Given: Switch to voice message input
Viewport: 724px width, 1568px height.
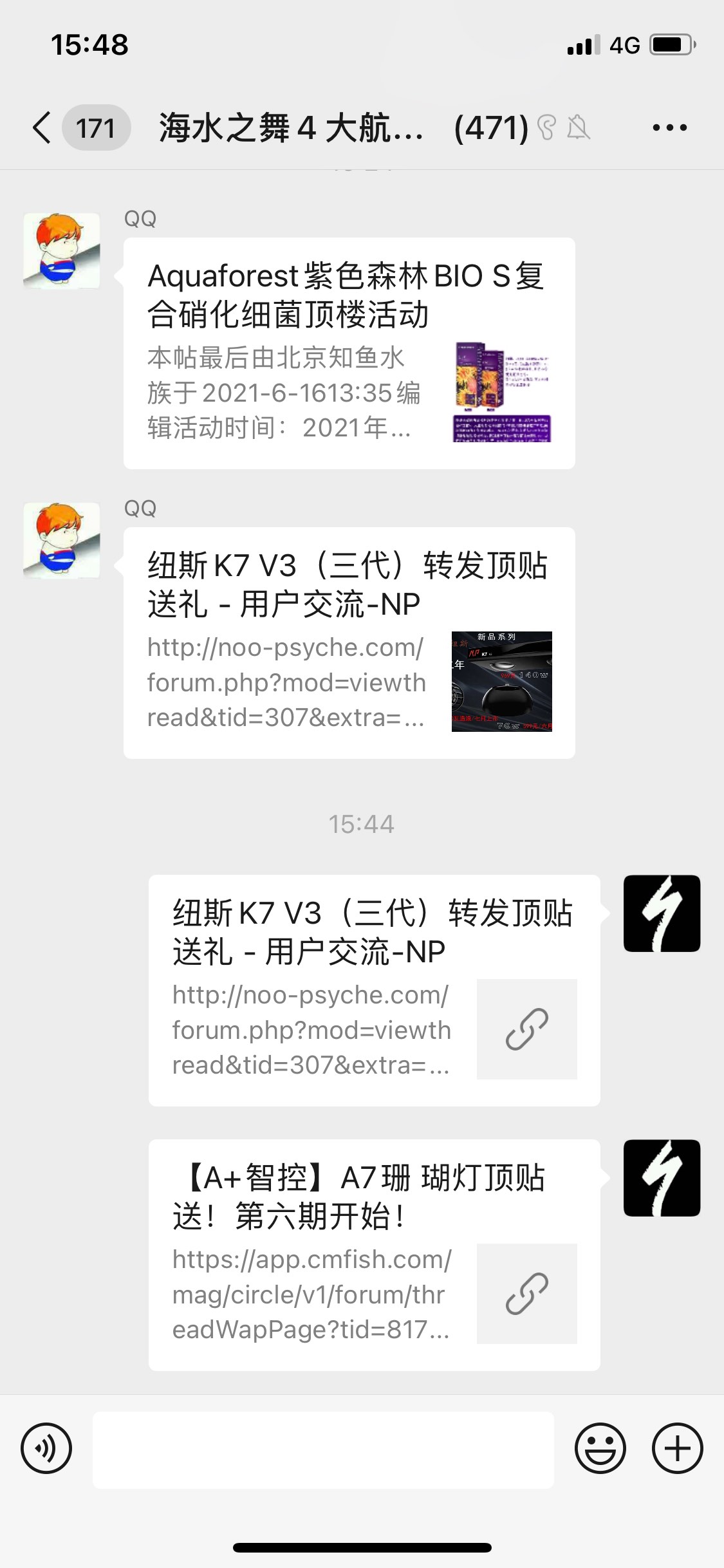Looking at the screenshot, I should pyautogui.click(x=46, y=1448).
